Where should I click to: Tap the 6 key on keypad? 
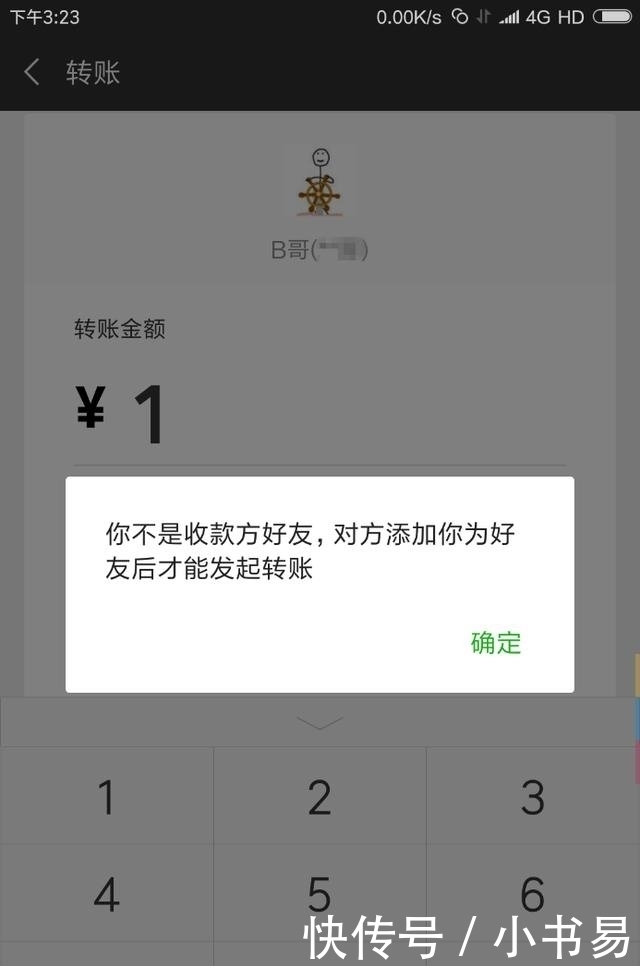[533, 892]
